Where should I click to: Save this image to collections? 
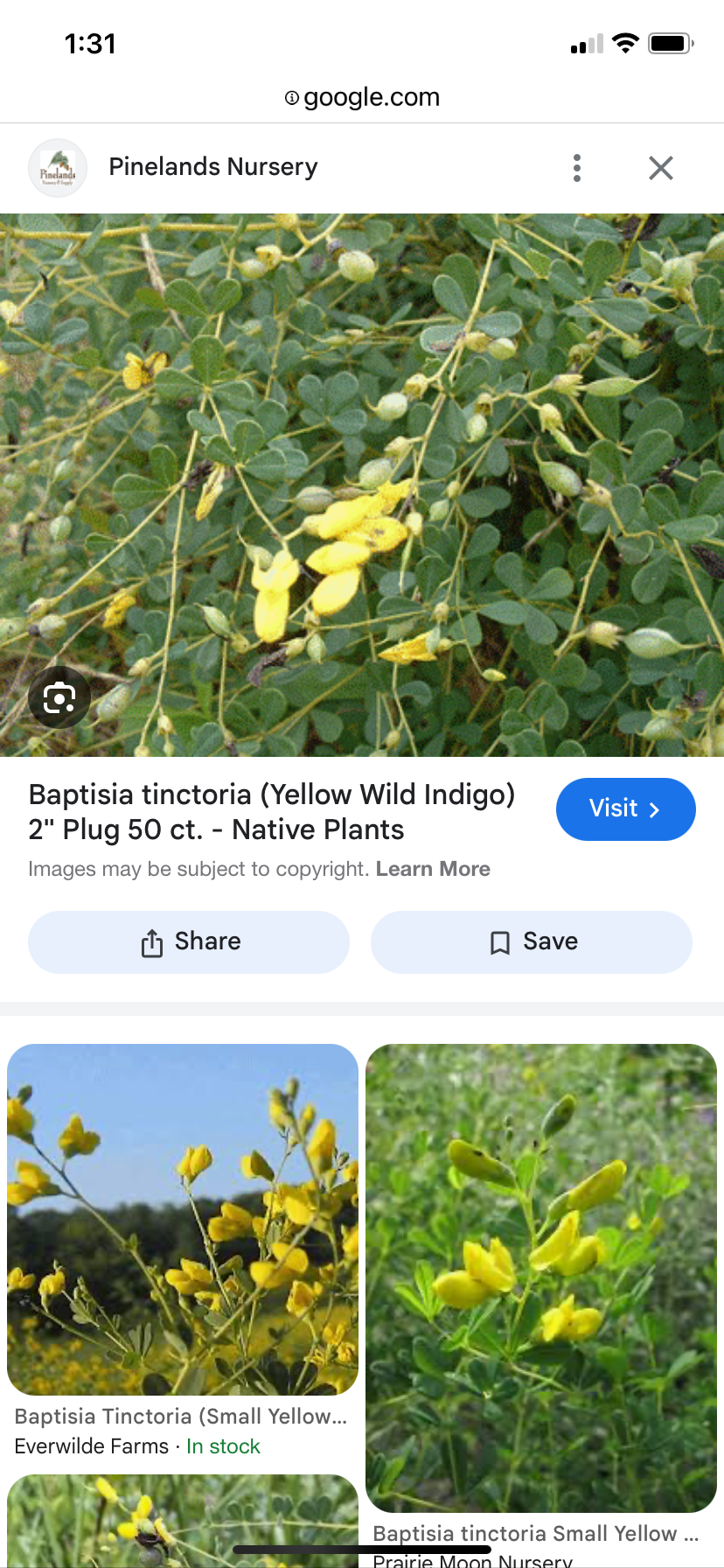(x=532, y=941)
